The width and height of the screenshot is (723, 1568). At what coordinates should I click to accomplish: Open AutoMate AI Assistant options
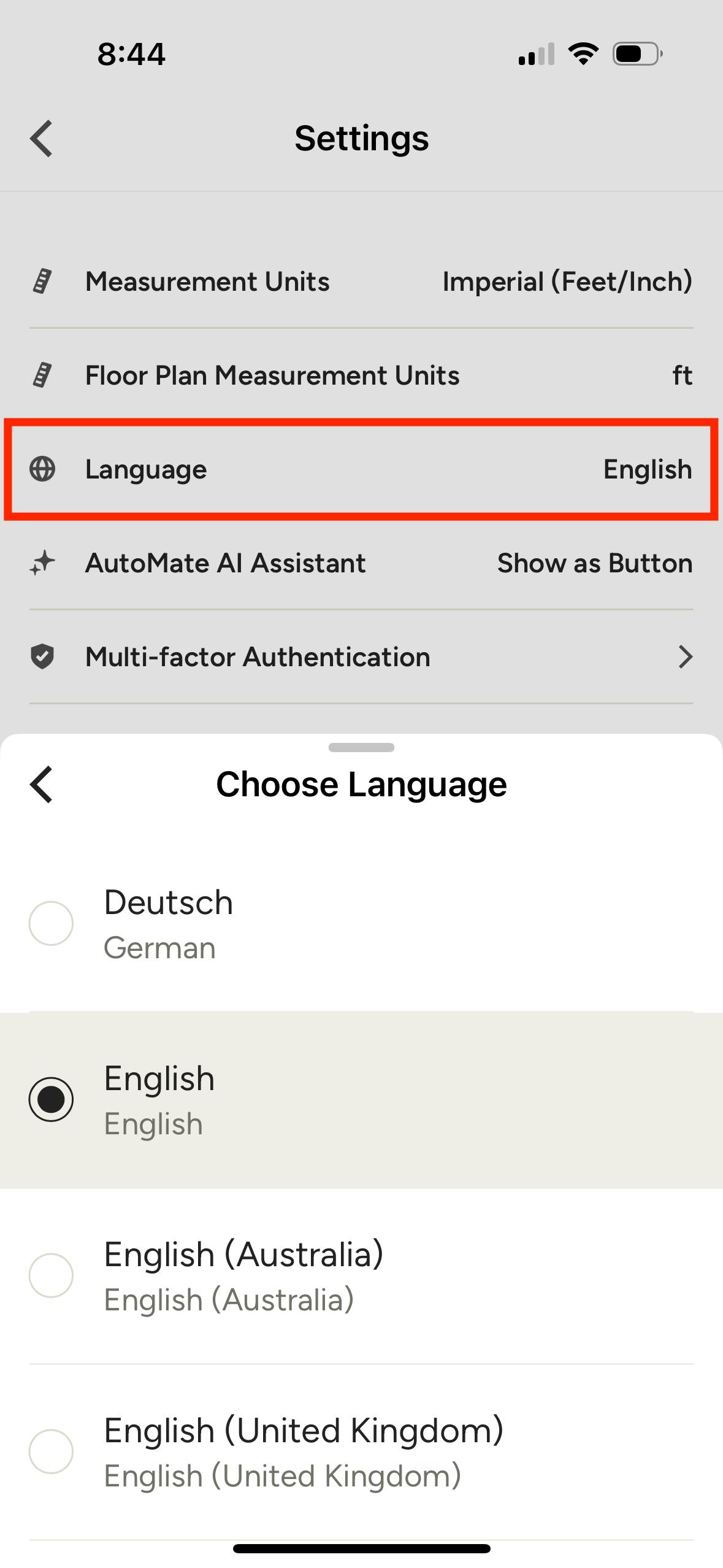tap(361, 563)
